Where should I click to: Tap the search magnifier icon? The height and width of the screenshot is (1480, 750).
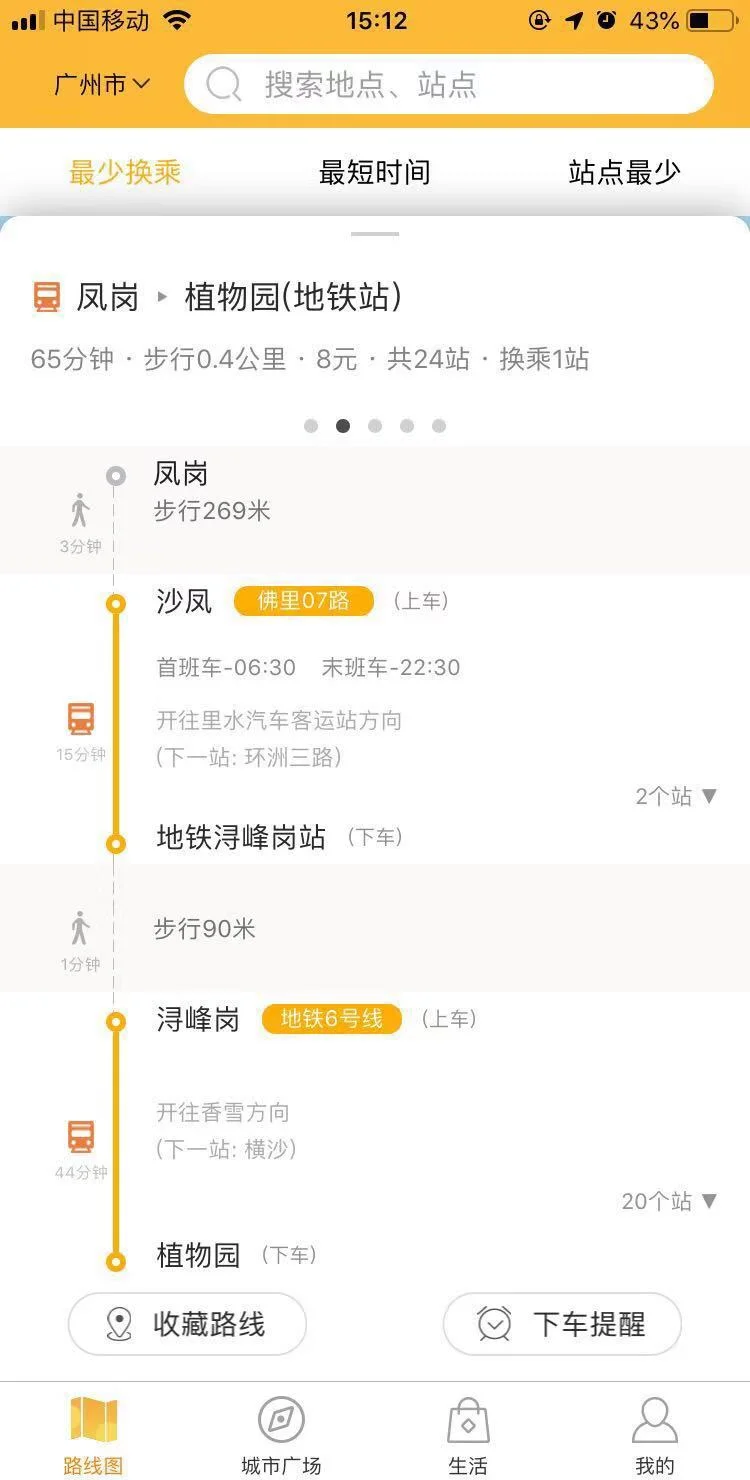[x=222, y=84]
